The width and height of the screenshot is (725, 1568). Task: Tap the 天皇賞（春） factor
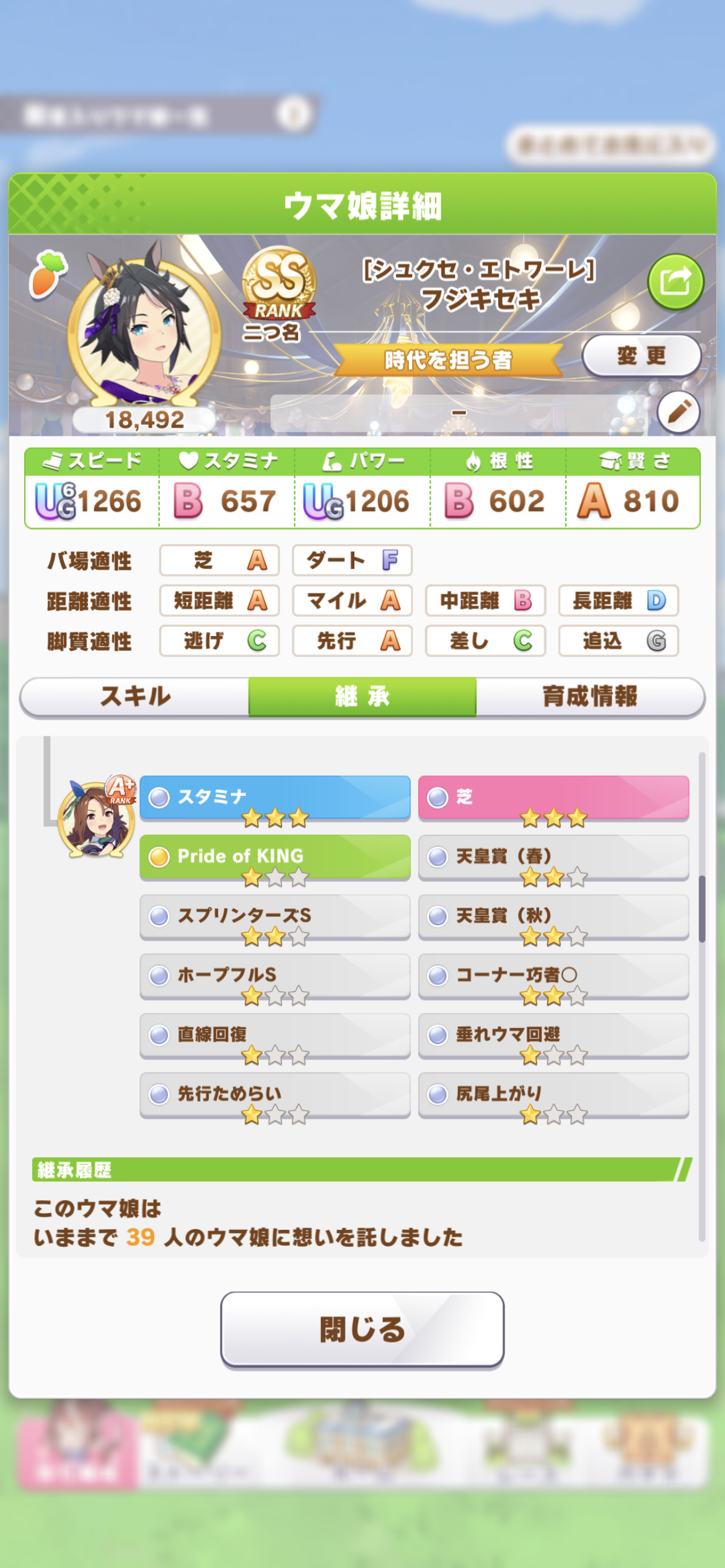(553, 857)
